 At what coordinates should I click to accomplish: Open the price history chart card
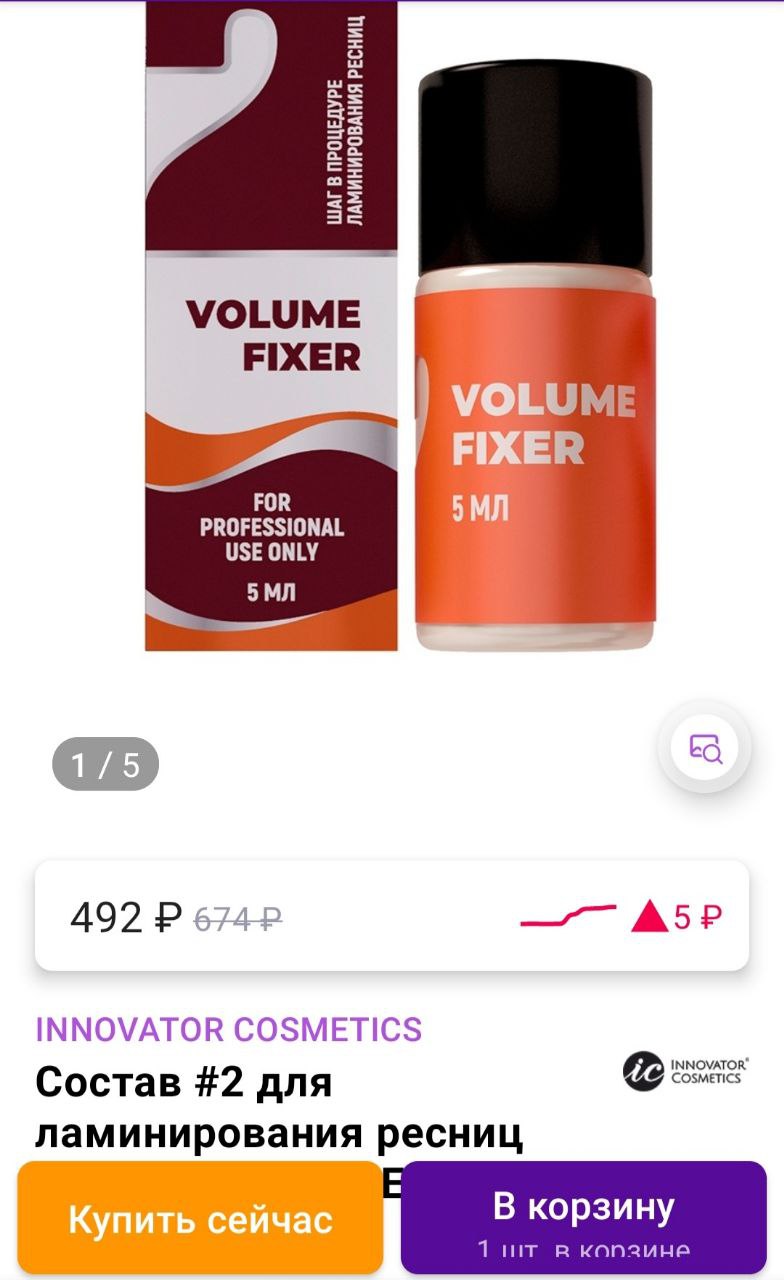[x=392, y=915]
